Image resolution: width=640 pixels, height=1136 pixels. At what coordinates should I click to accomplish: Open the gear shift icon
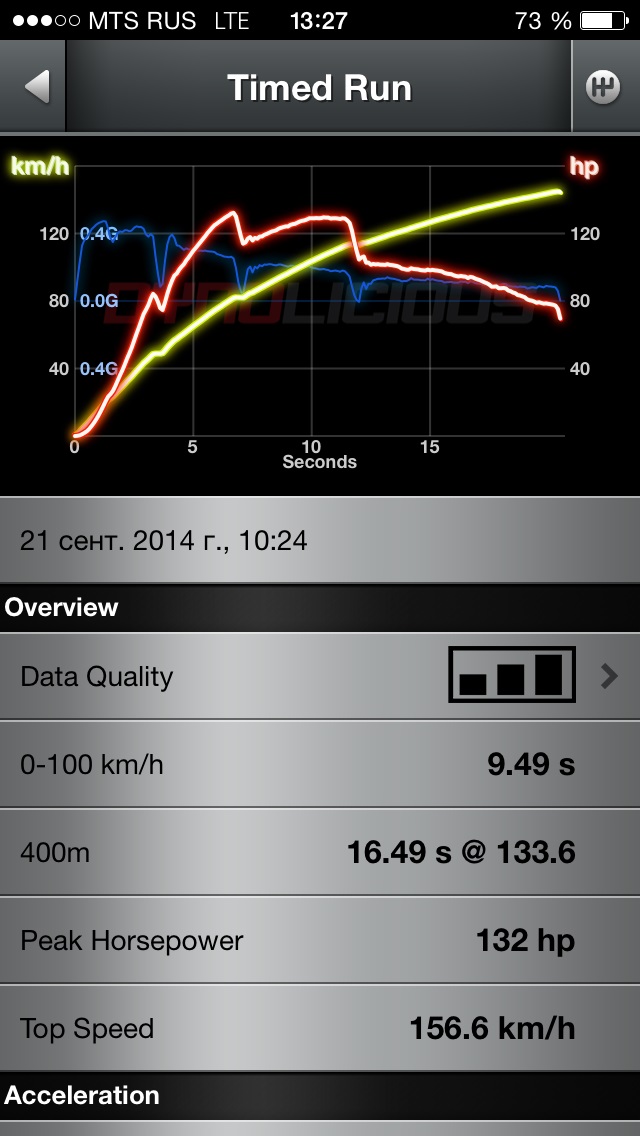point(603,87)
